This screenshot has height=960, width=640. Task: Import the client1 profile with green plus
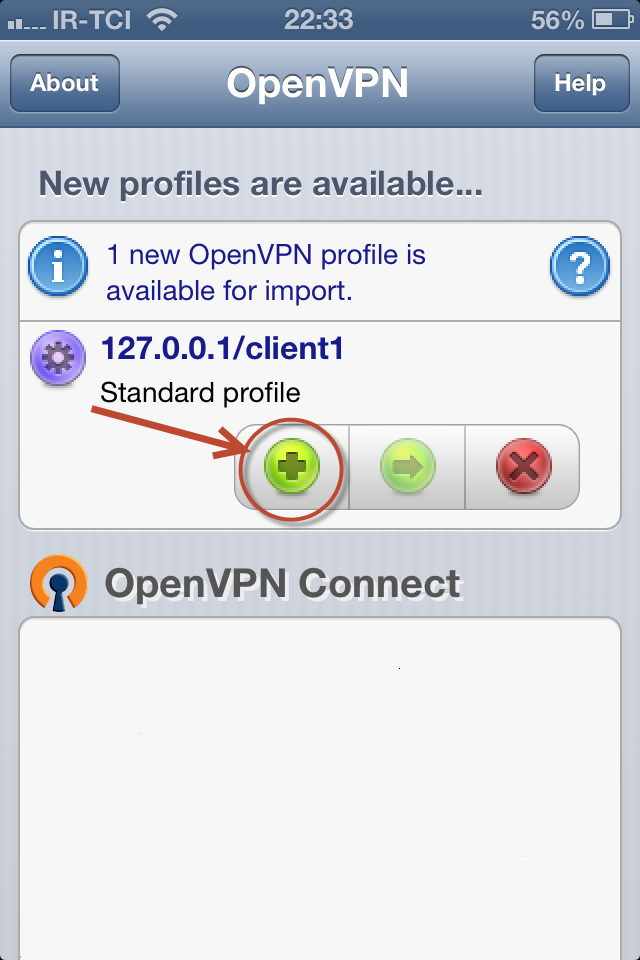[292, 466]
